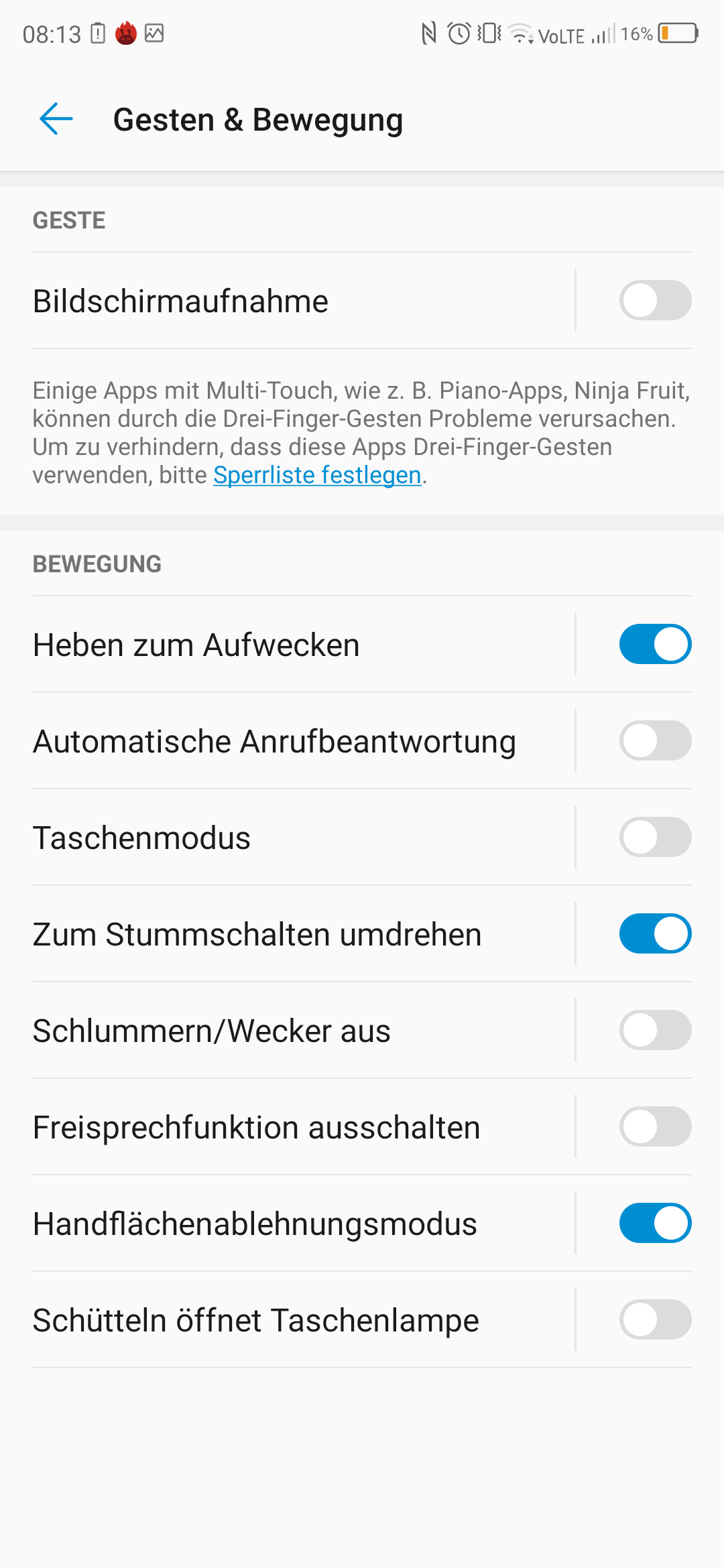Viewport: 724px width, 1568px height.
Task: Open the Heben zum Aufwecken label for details
Action: coord(196,645)
